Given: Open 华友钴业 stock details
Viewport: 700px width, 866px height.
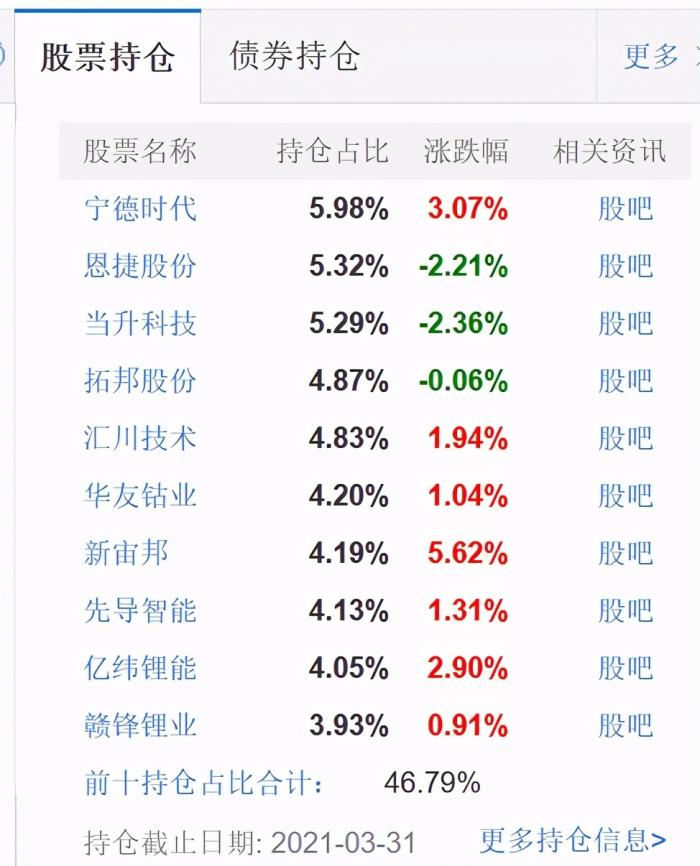Looking at the screenshot, I should [140, 495].
